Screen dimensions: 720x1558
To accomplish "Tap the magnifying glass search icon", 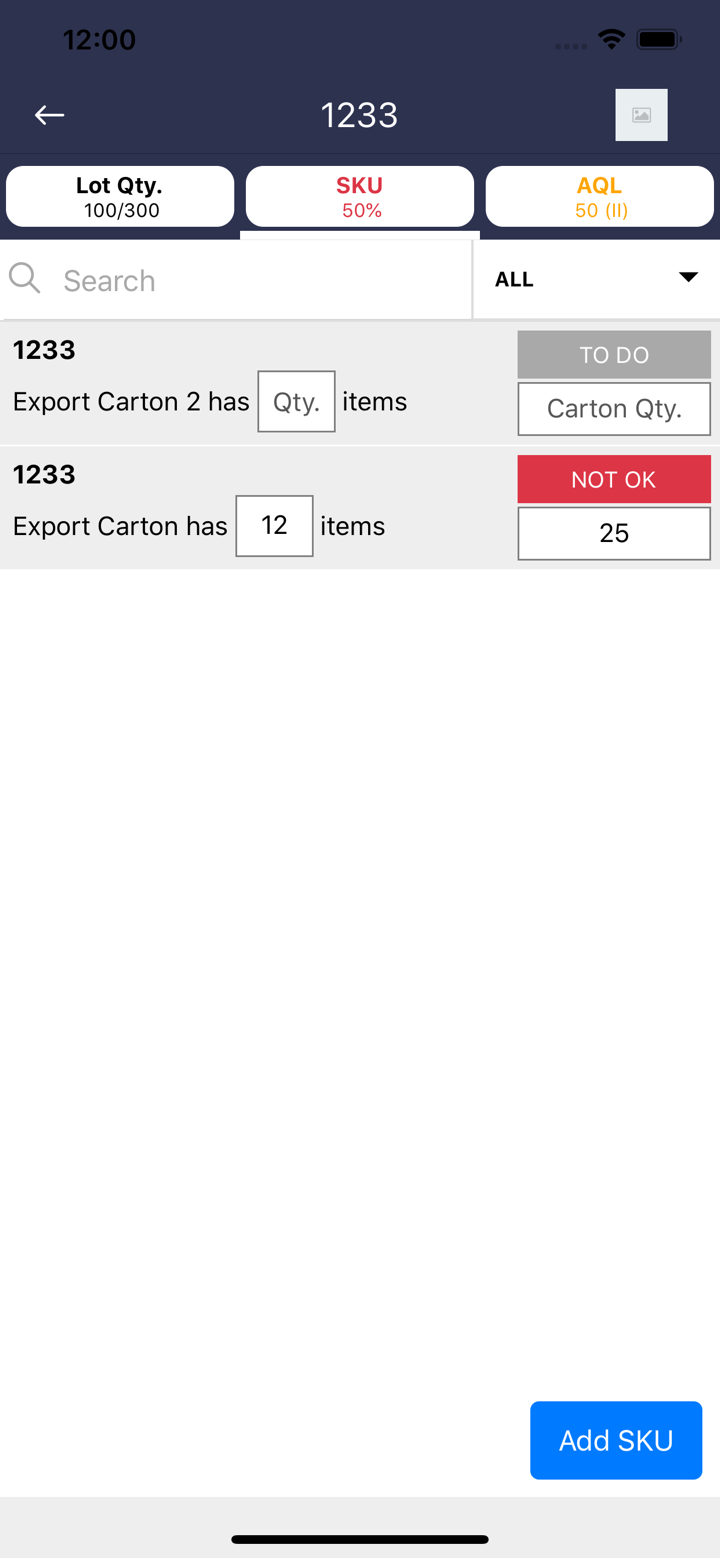I will [x=25, y=279].
